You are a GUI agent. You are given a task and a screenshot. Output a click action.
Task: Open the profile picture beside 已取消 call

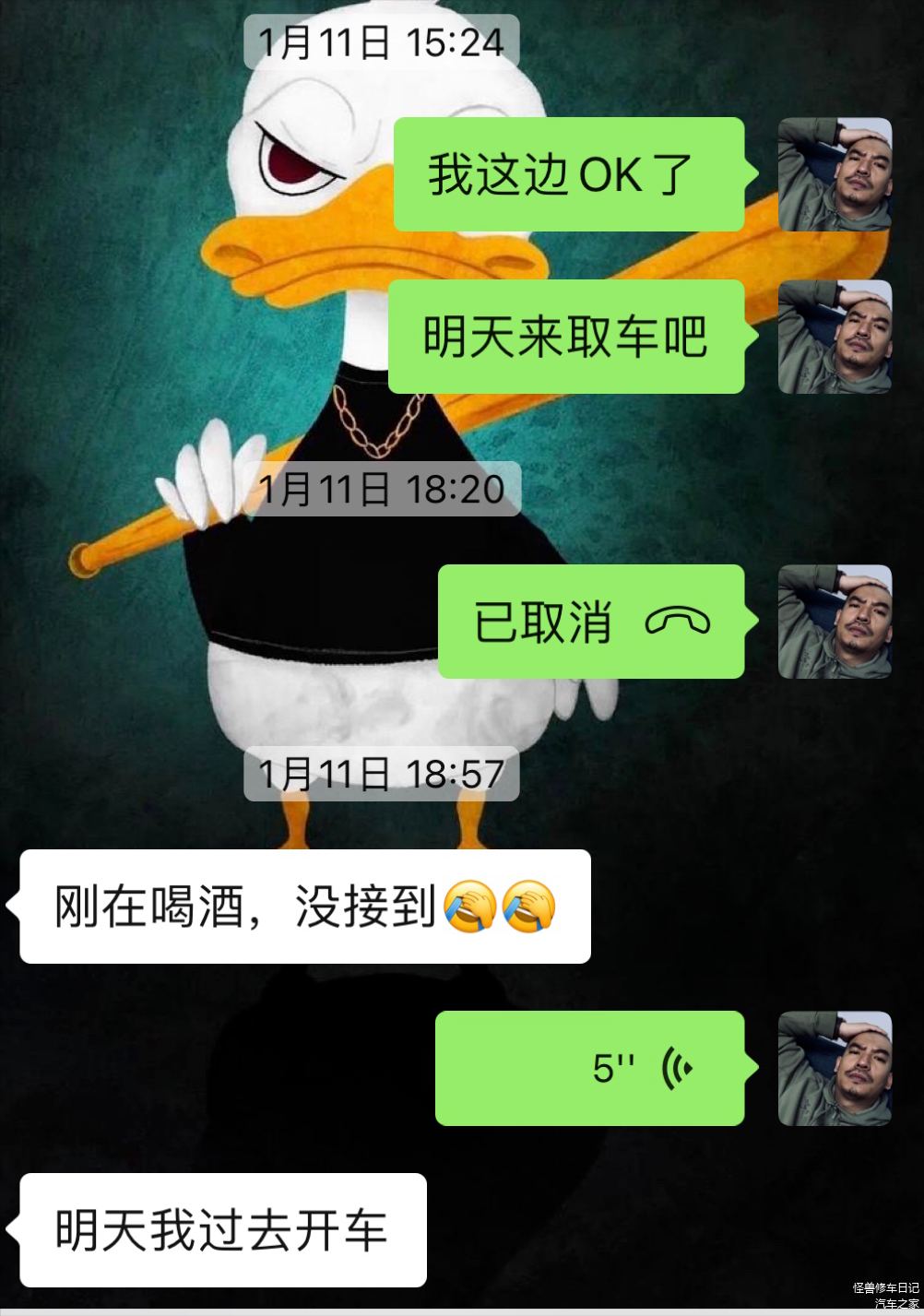click(835, 622)
